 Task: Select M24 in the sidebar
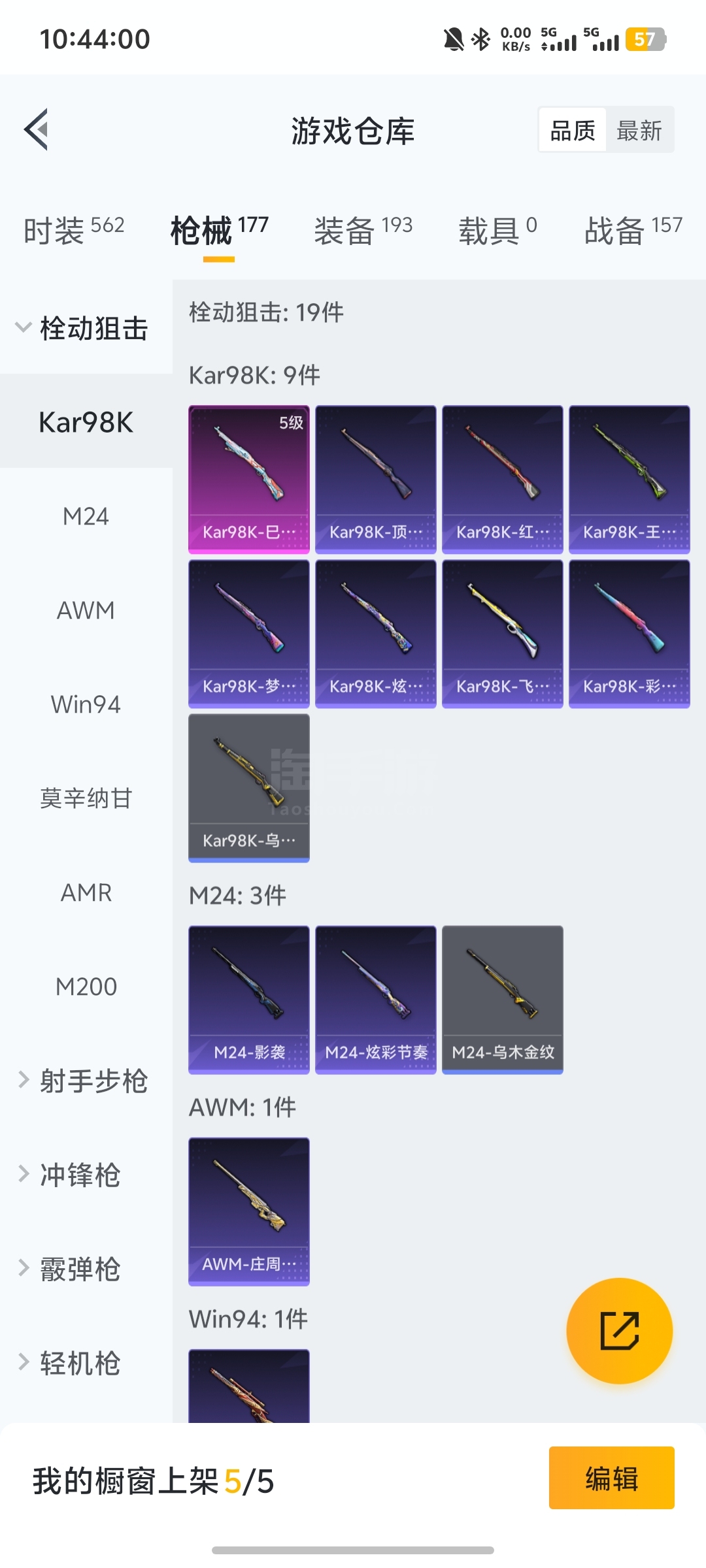[x=86, y=517]
